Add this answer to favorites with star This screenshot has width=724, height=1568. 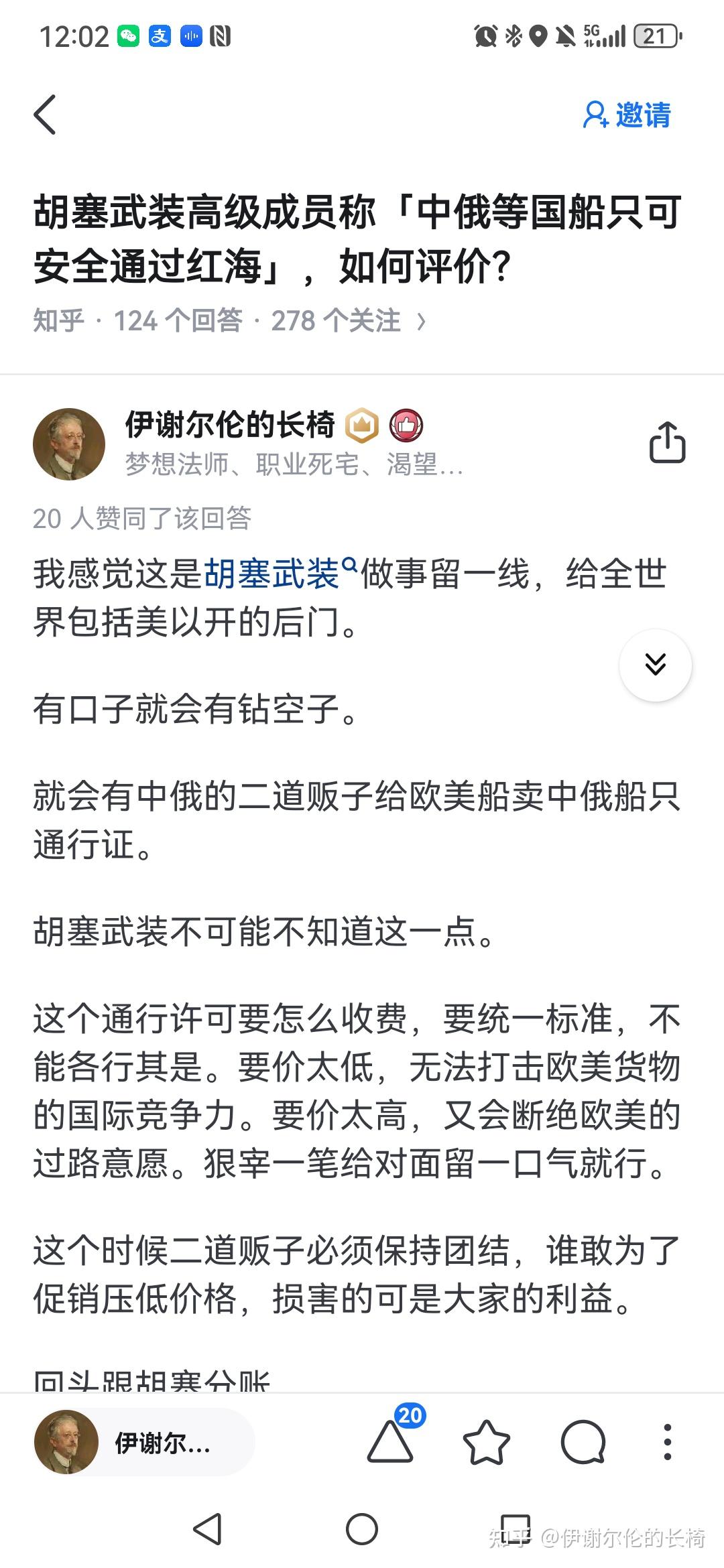487,1441
